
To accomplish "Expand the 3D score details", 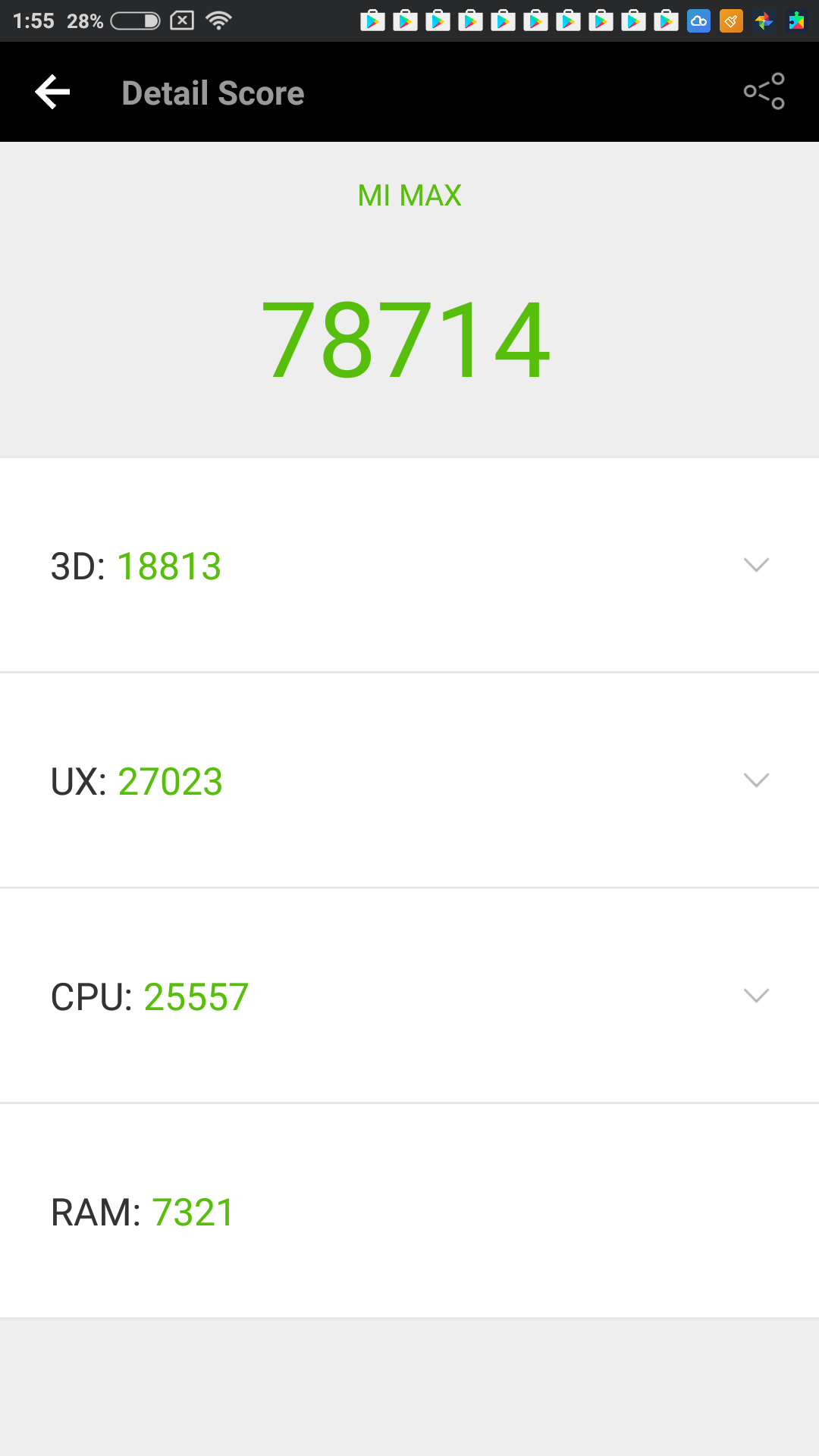I will coord(756,565).
